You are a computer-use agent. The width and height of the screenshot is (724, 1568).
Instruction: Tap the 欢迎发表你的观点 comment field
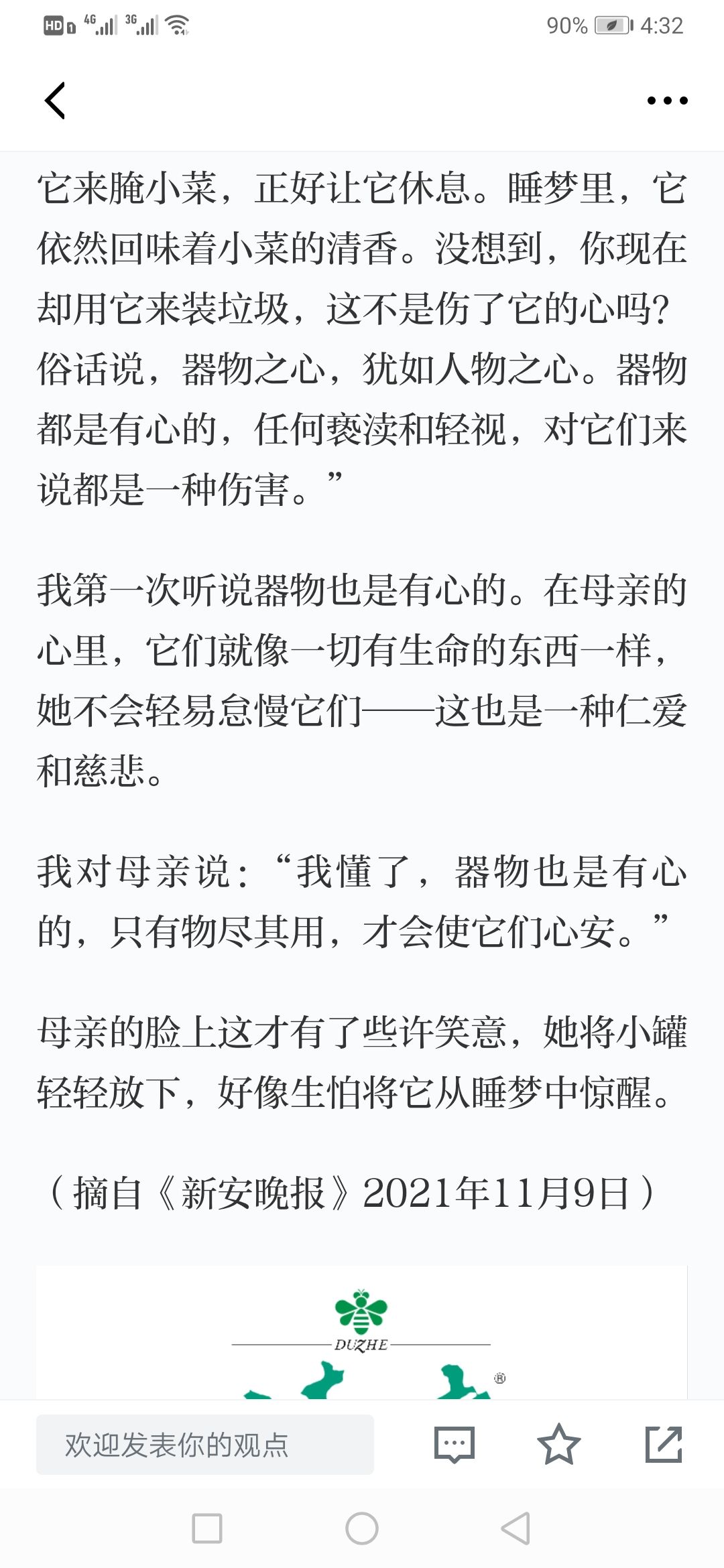(205, 1445)
